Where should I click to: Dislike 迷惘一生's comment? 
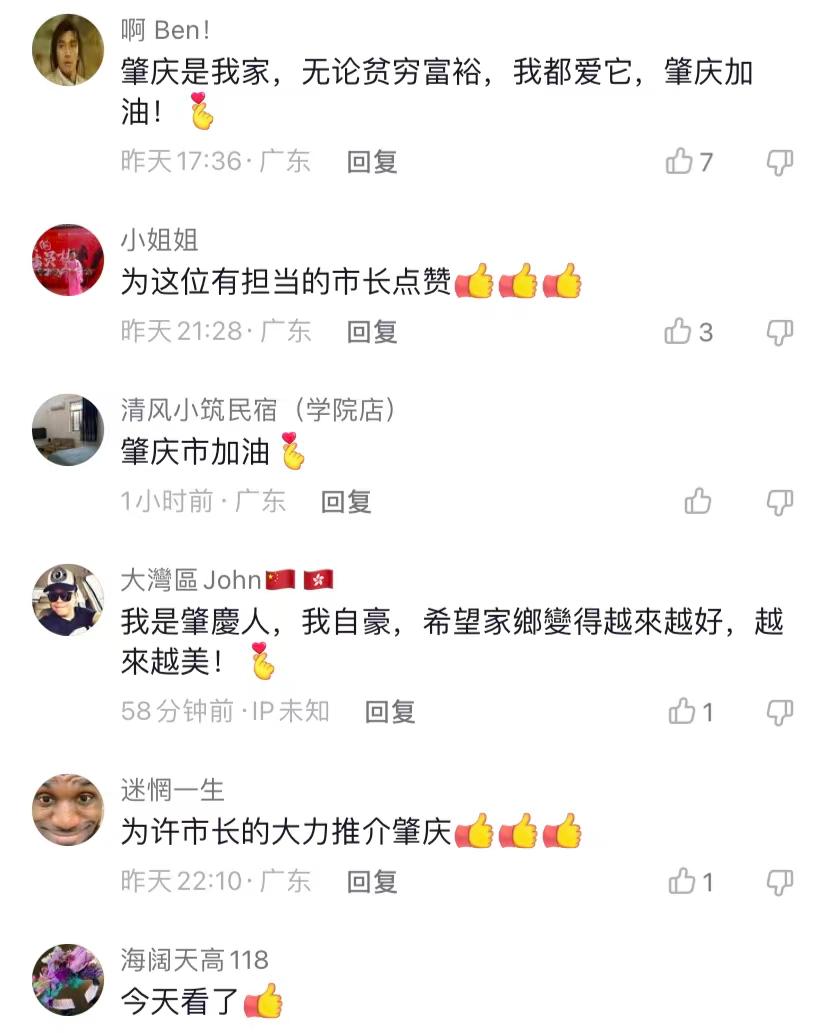[x=780, y=882]
